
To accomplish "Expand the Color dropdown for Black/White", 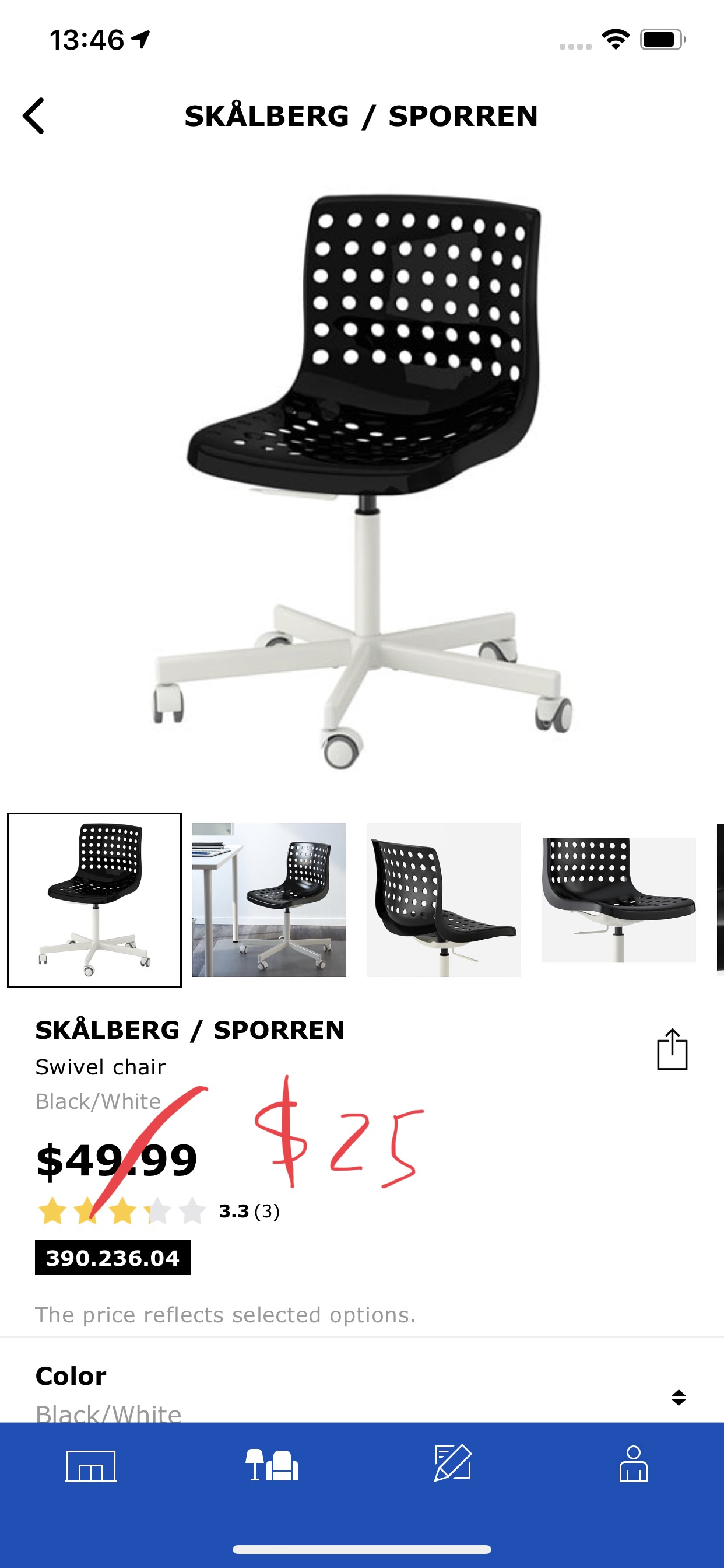I will point(678,1397).
